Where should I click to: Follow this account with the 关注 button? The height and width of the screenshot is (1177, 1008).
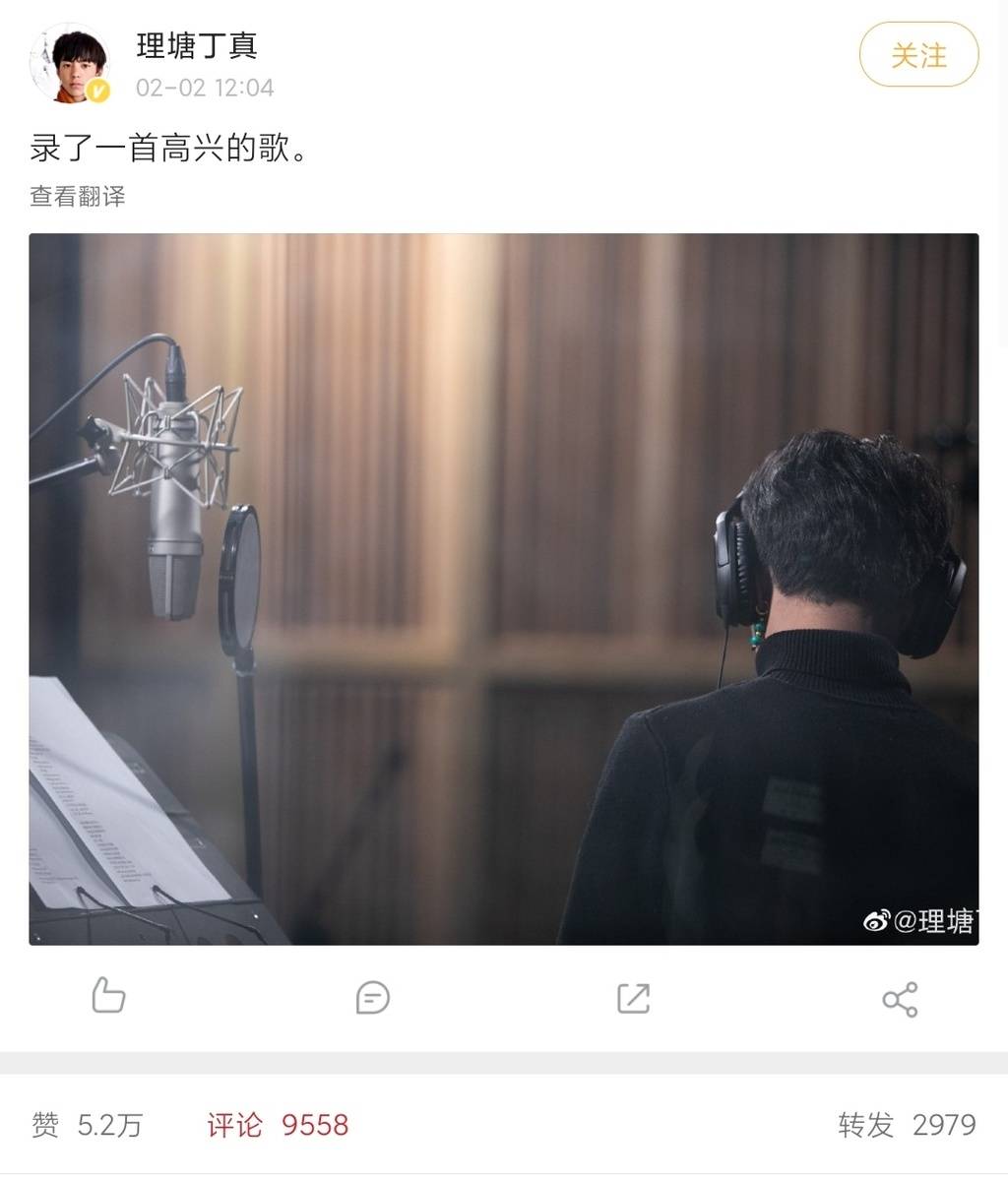point(918,55)
